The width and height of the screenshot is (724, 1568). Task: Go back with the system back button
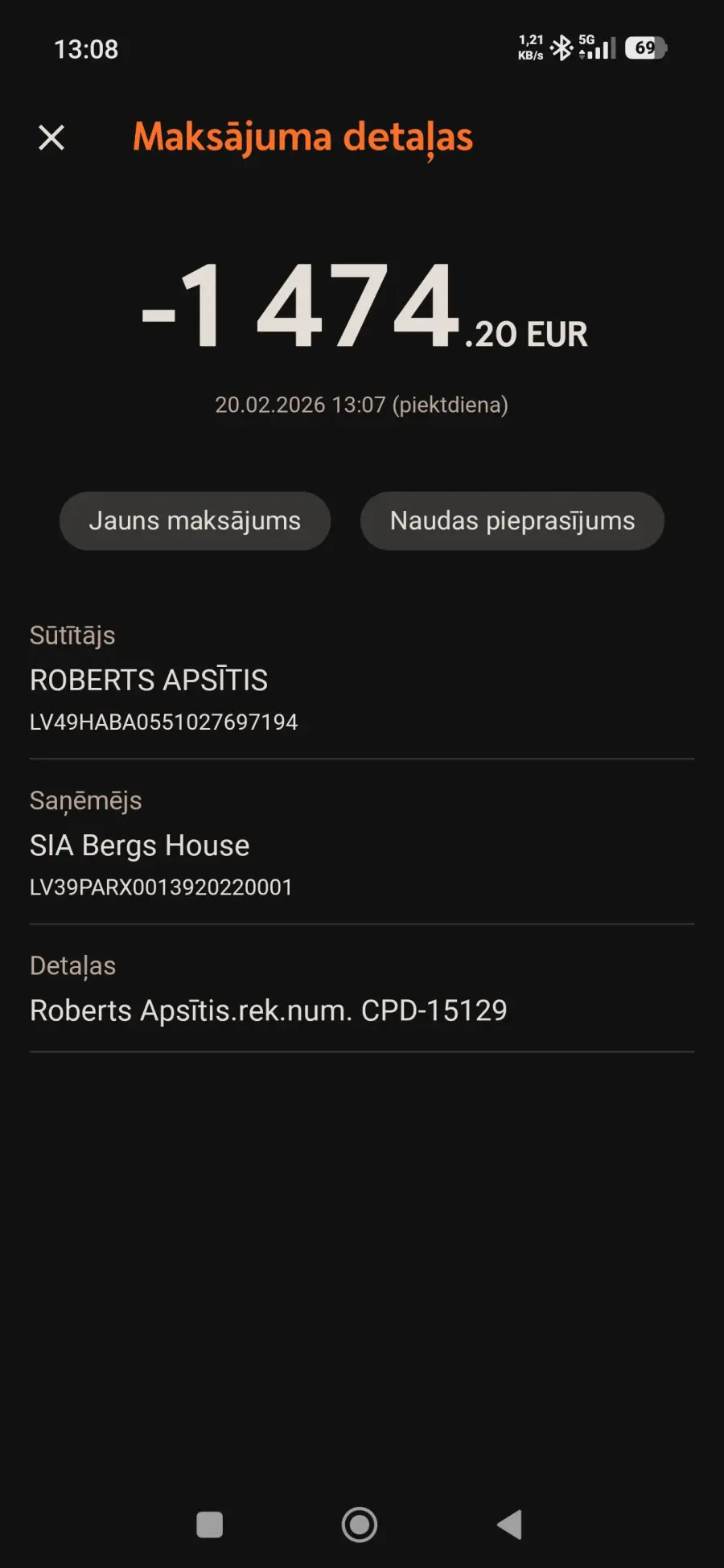pos(510,1525)
